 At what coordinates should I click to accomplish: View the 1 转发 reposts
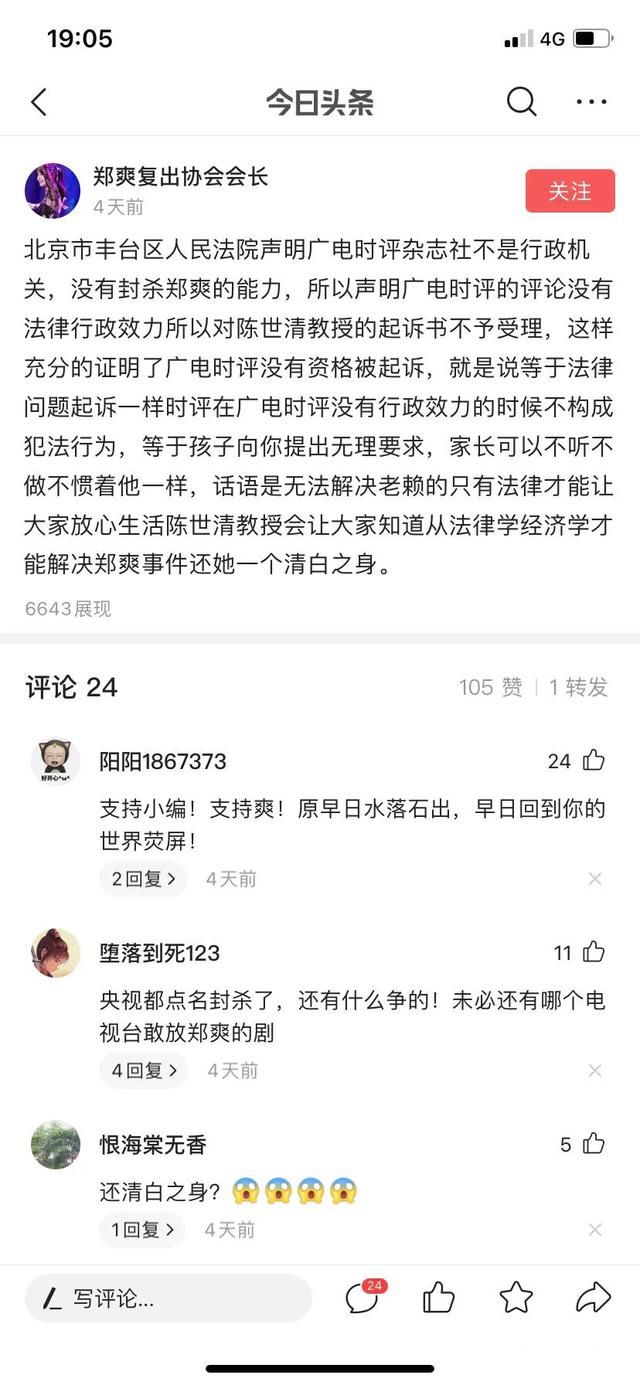(x=579, y=687)
